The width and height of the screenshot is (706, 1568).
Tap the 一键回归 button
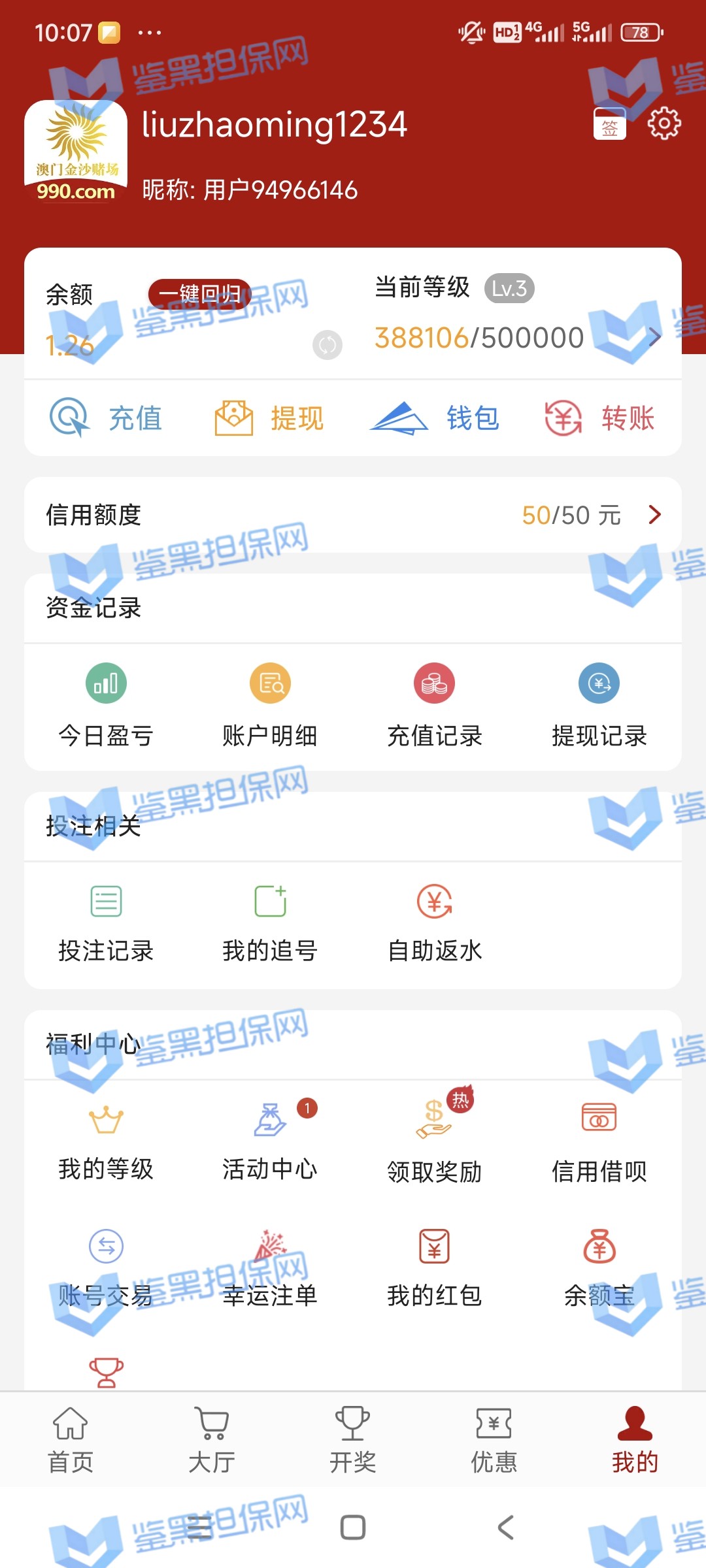(x=199, y=294)
